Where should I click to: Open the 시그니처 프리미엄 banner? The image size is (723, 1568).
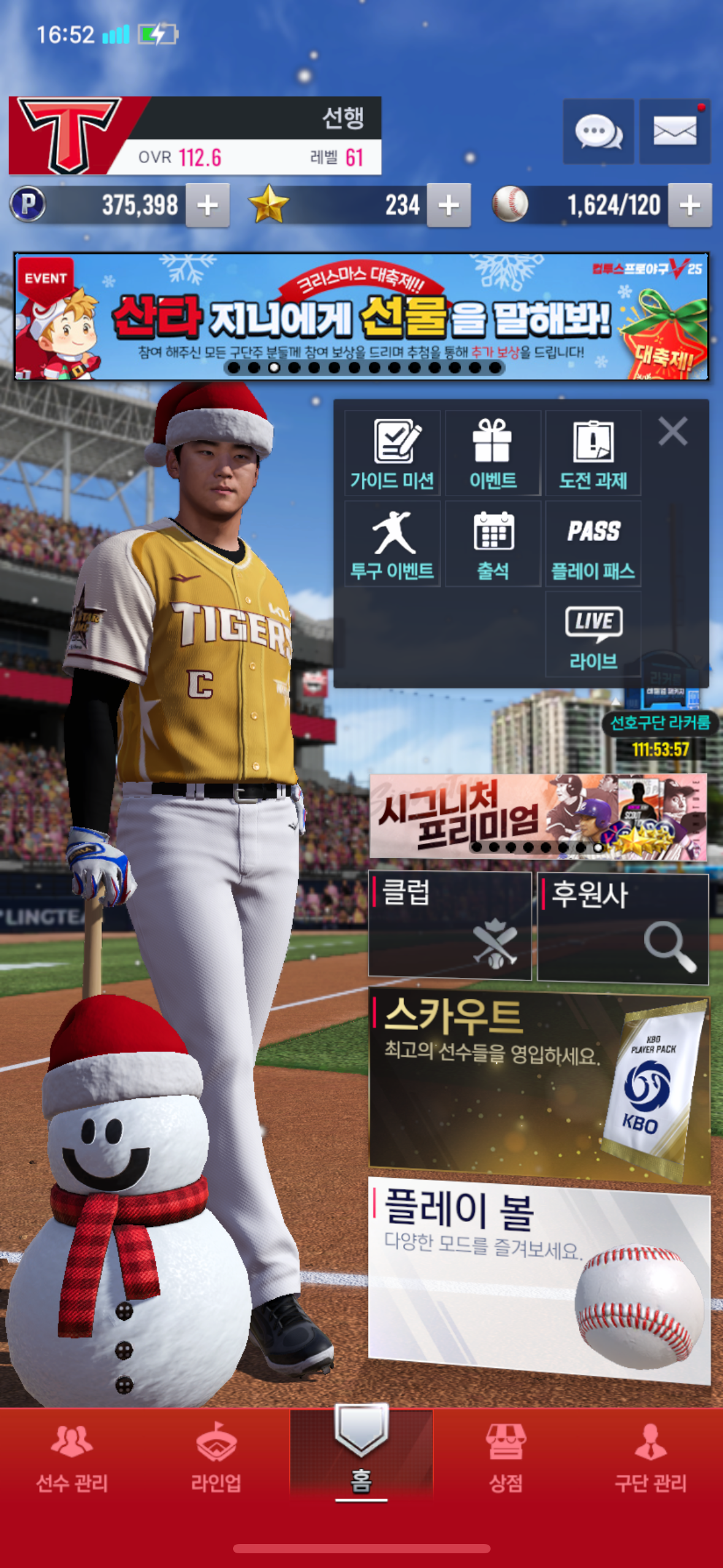[x=538, y=816]
